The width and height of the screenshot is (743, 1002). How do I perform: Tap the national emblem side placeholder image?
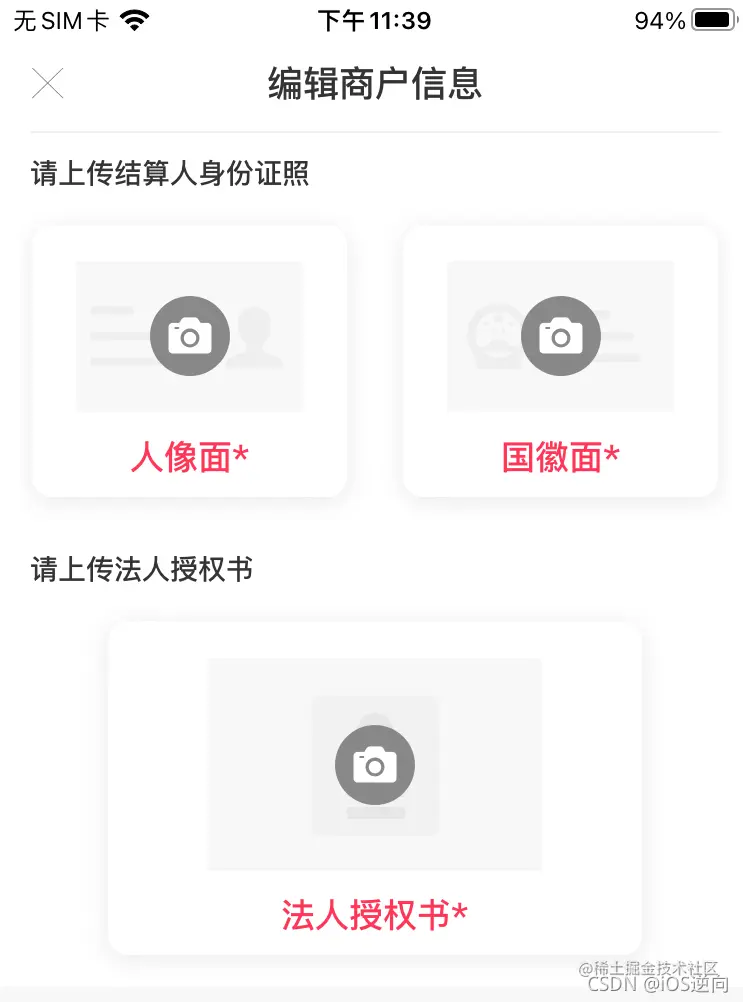click(x=561, y=336)
